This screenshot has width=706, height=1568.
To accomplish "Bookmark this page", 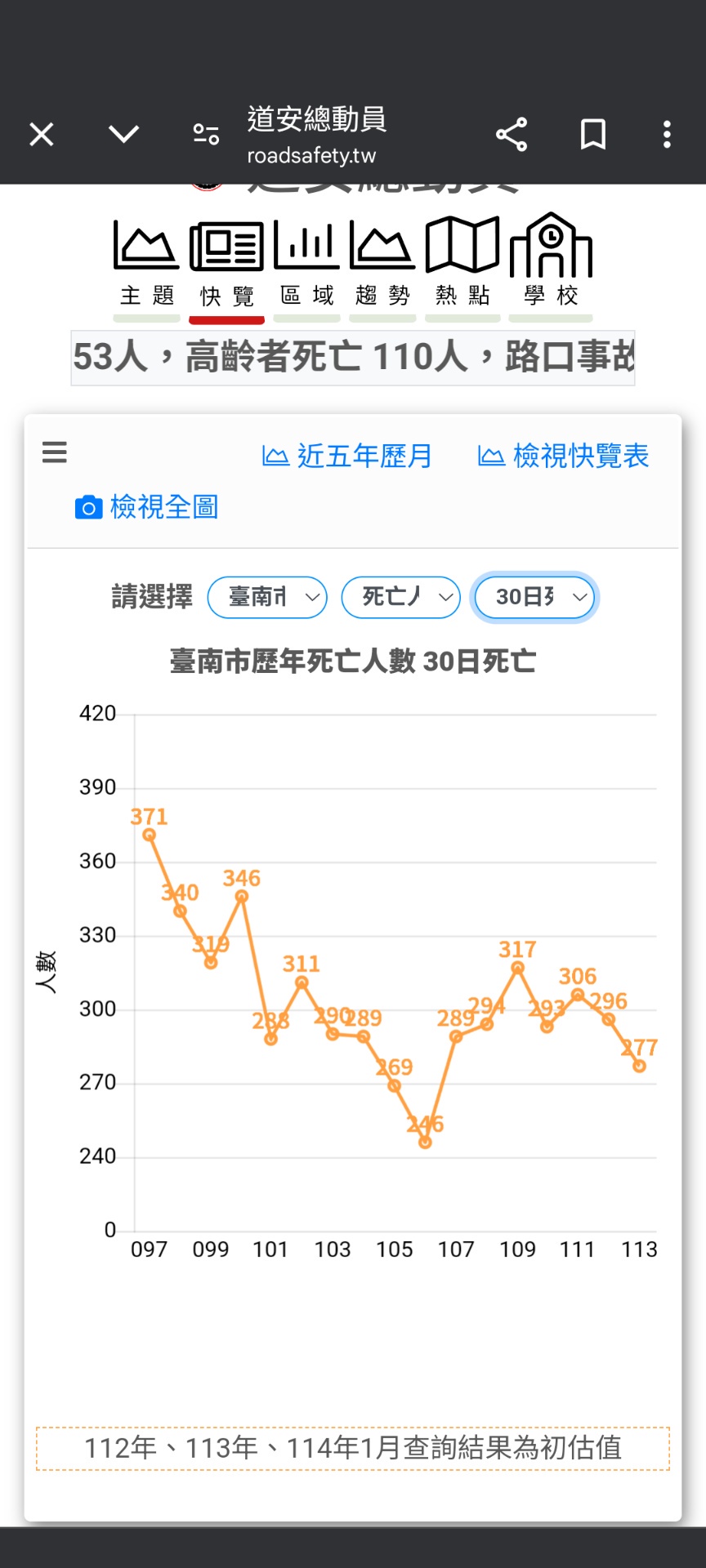I will point(593,134).
